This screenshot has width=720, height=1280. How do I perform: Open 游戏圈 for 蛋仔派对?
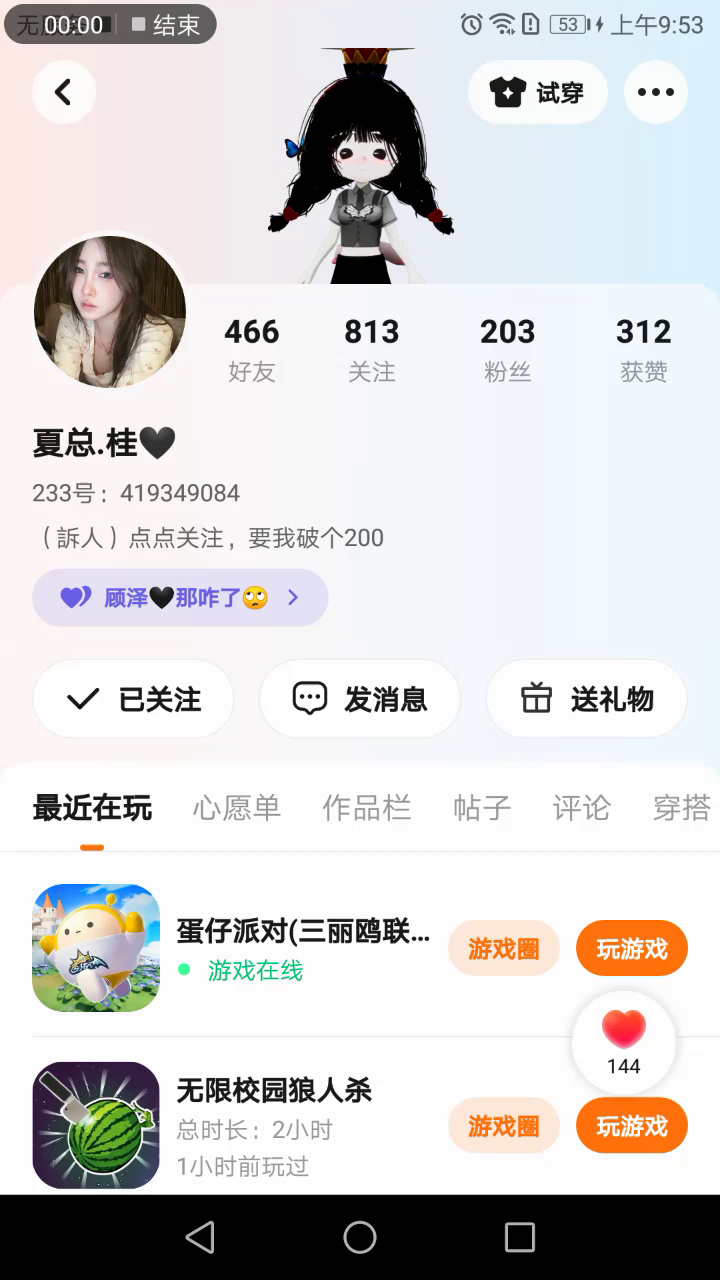click(x=503, y=948)
